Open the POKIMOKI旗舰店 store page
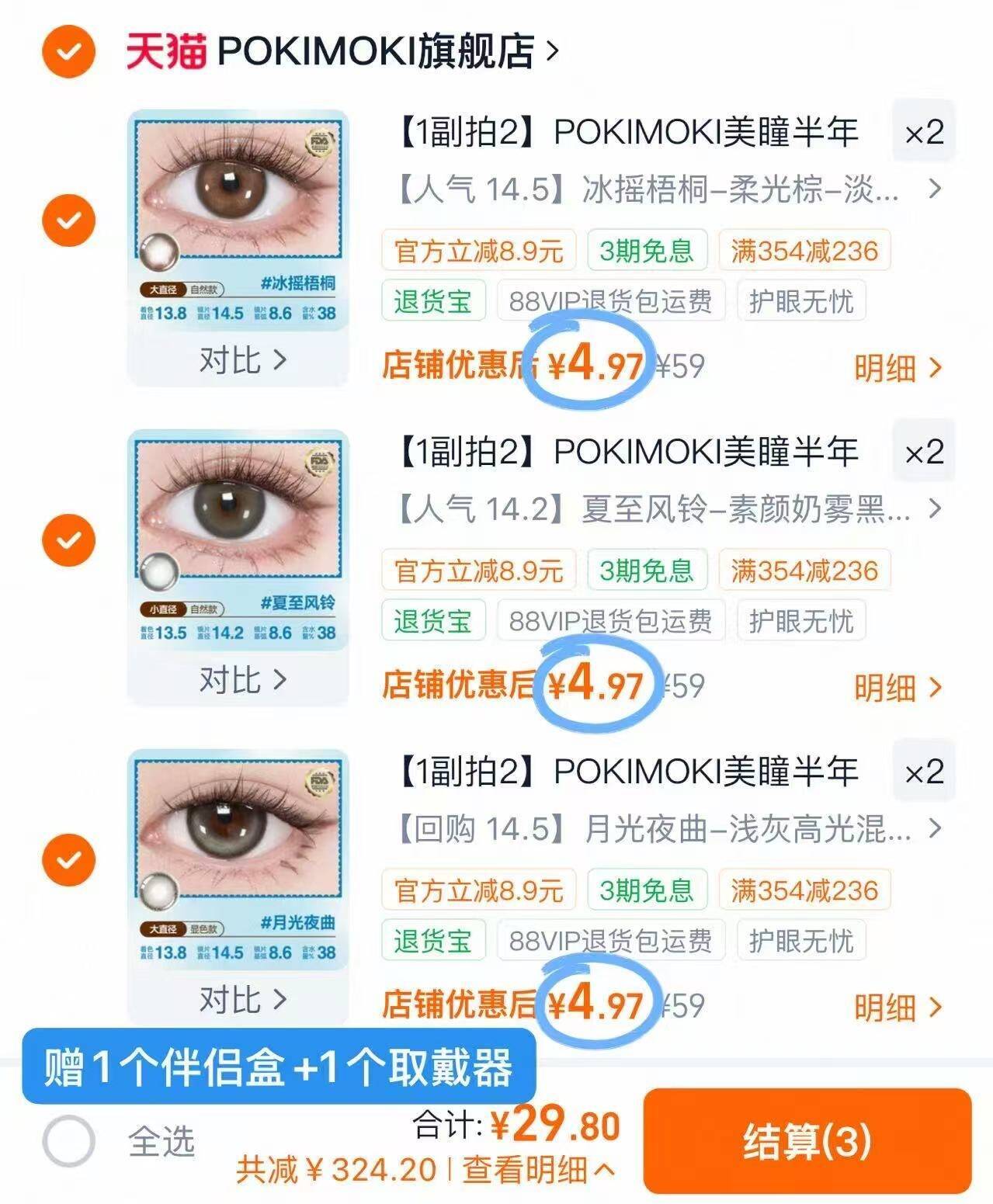This screenshot has height=1204, width=993. click(x=342, y=51)
